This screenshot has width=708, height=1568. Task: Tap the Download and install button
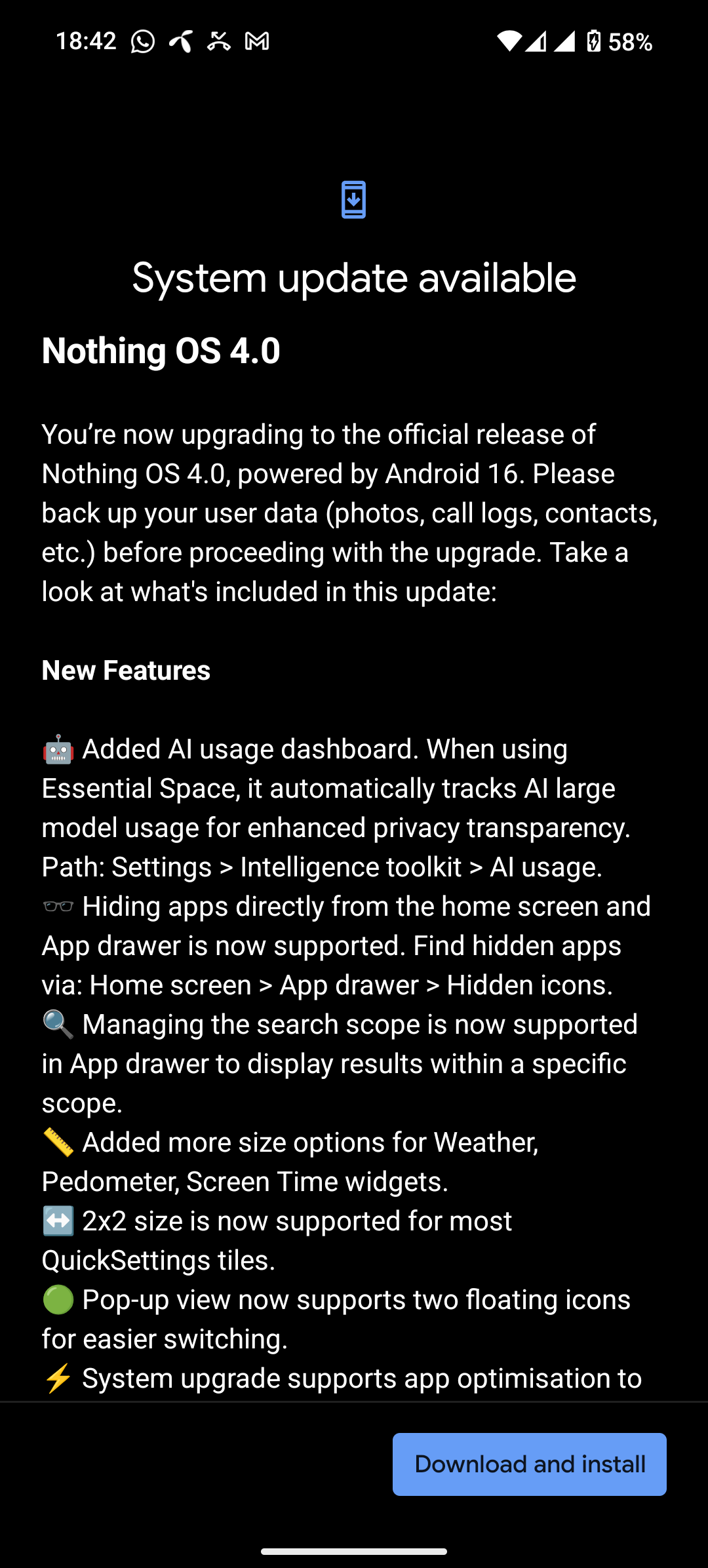pyautogui.click(x=529, y=1464)
